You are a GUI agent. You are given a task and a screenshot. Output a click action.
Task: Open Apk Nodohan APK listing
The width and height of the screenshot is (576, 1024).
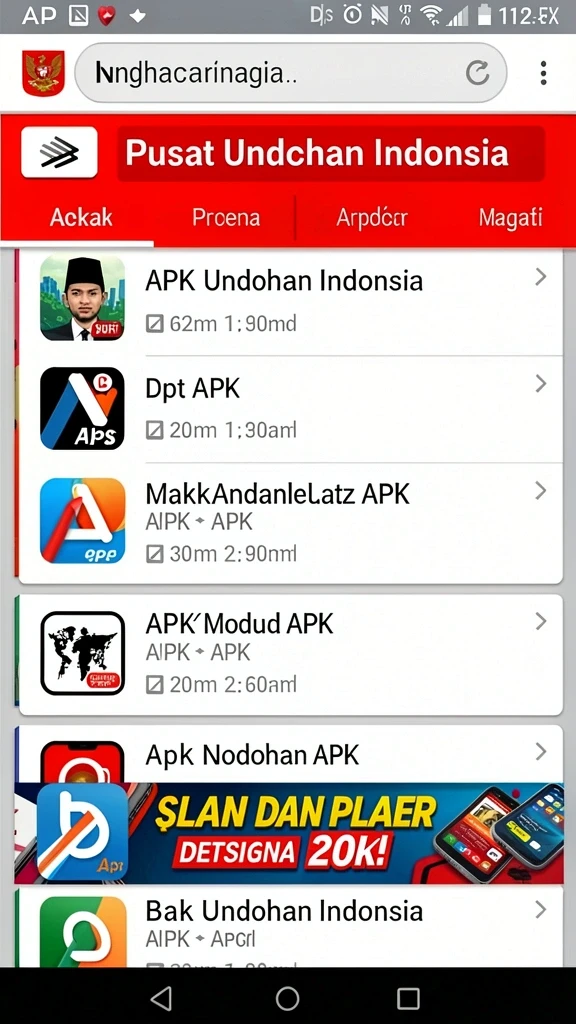point(291,754)
